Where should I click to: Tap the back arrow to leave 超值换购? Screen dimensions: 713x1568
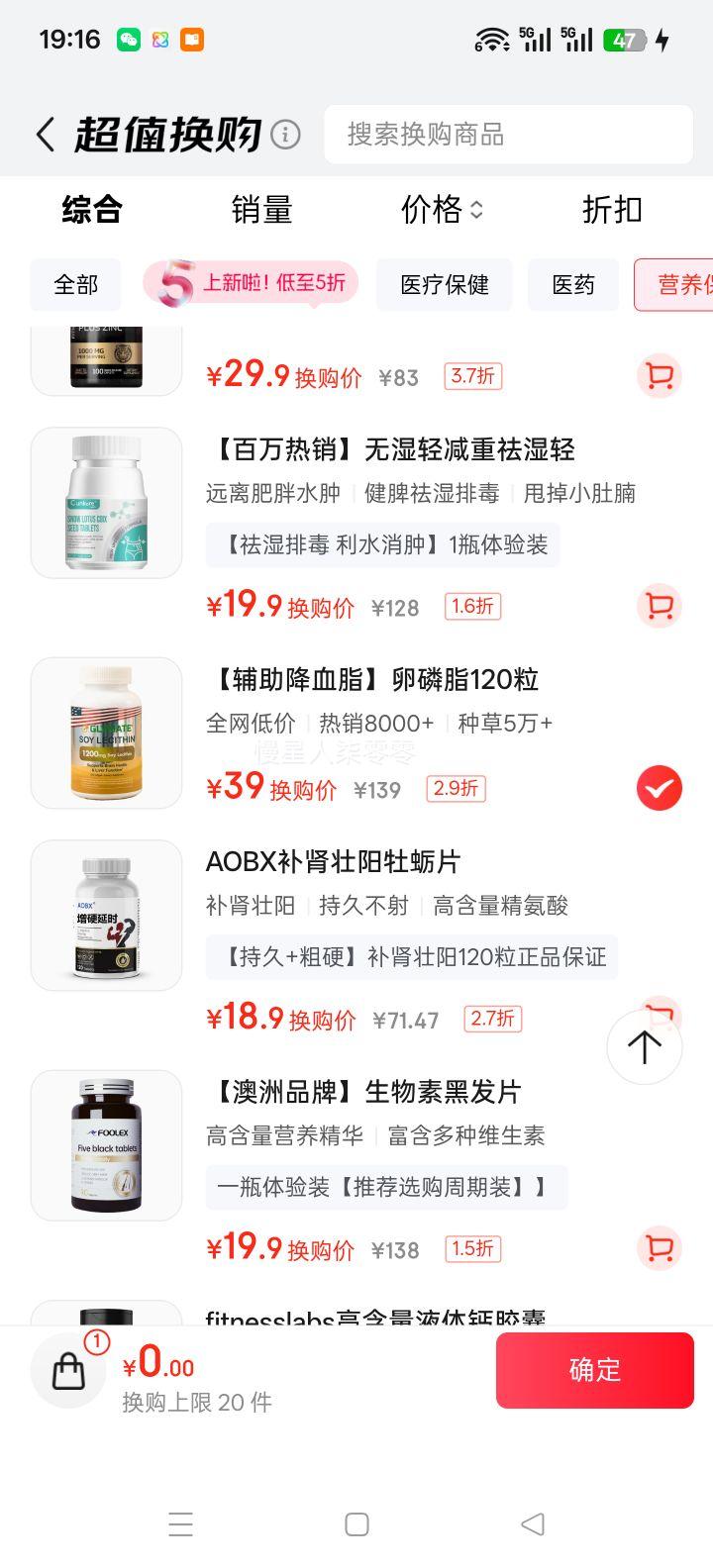(44, 134)
